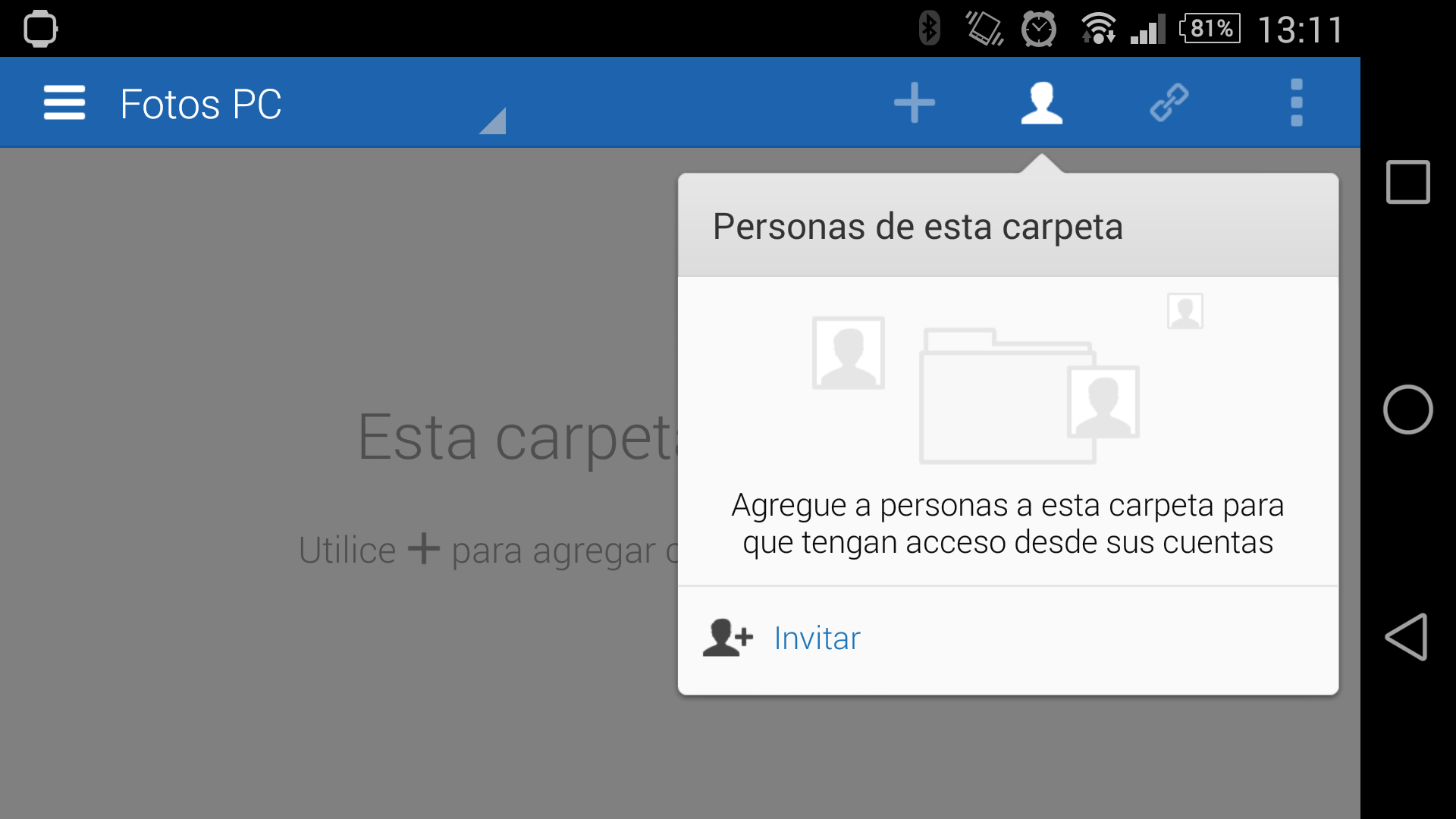The width and height of the screenshot is (1456, 819).
Task: Add a new item with plus icon
Action: (914, 103)
